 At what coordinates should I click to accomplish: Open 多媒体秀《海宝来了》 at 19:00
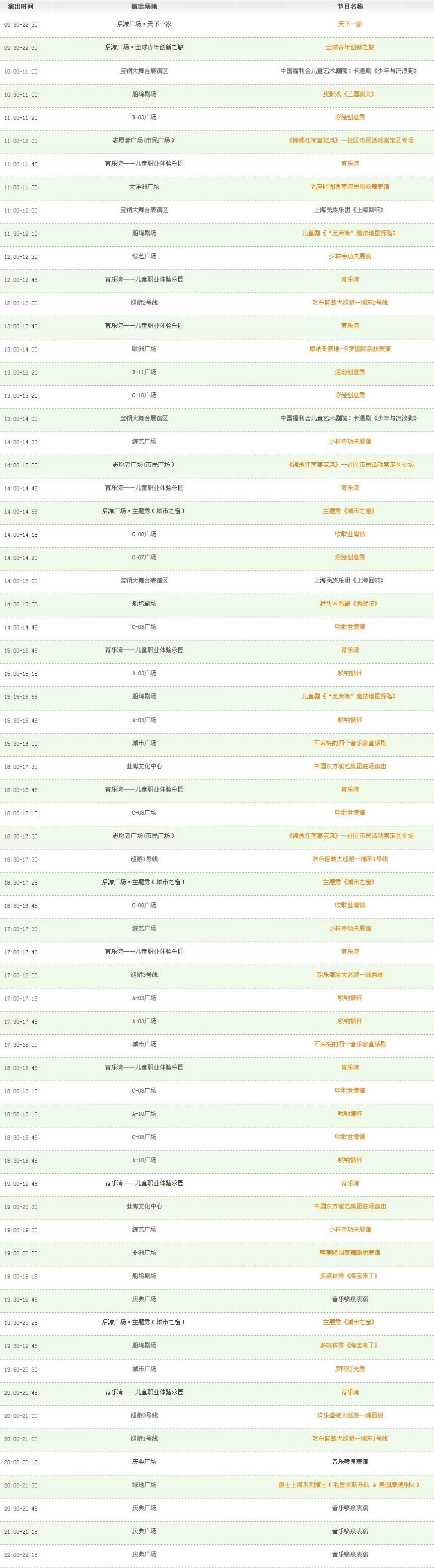tap(349, 1276)
